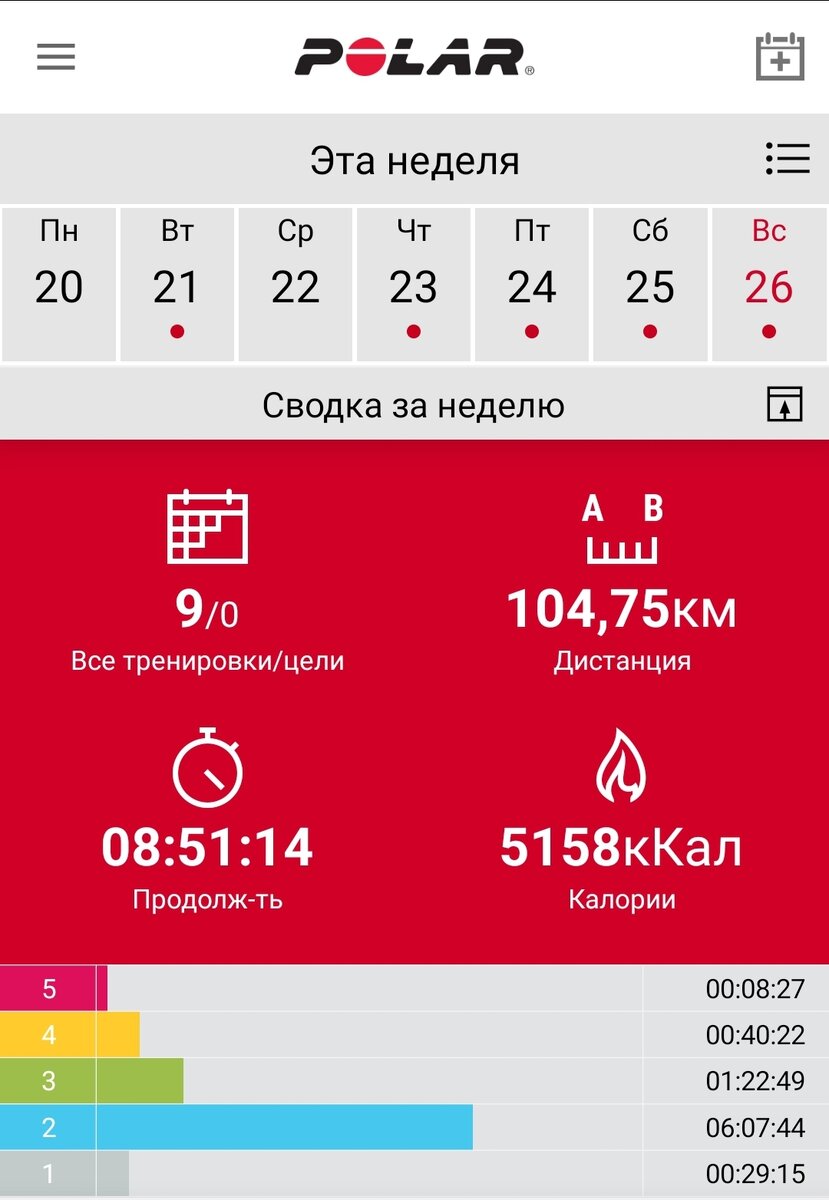This screenshot has width=829, height=1200.
Task: Switch to the list view icon
Action: [x=787, y=159]
